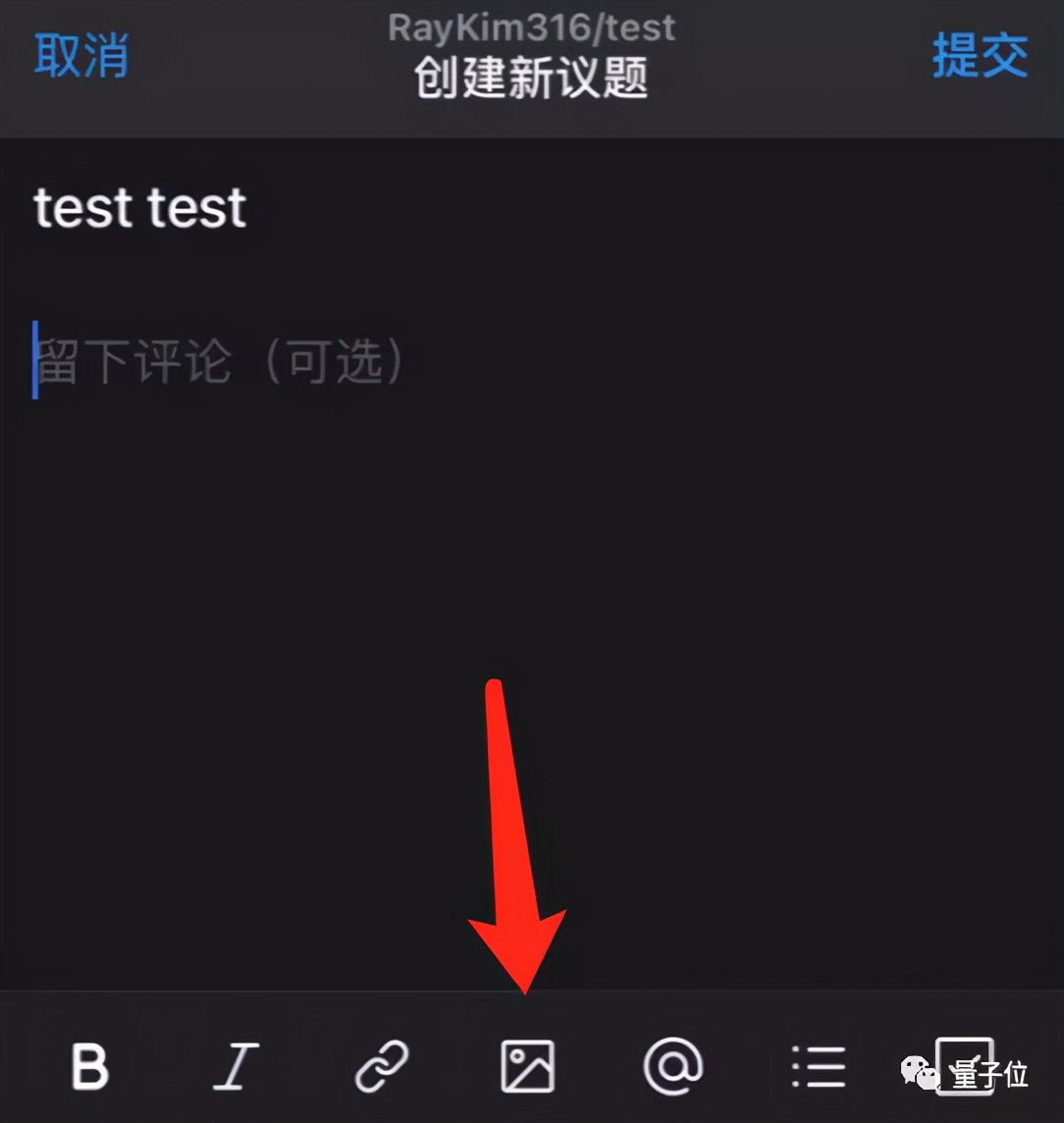Image resolution: width=1064 pixels, height=1123 pixels.
Task: Click the issue title field reading test test
Action: (x=138, y=208)
